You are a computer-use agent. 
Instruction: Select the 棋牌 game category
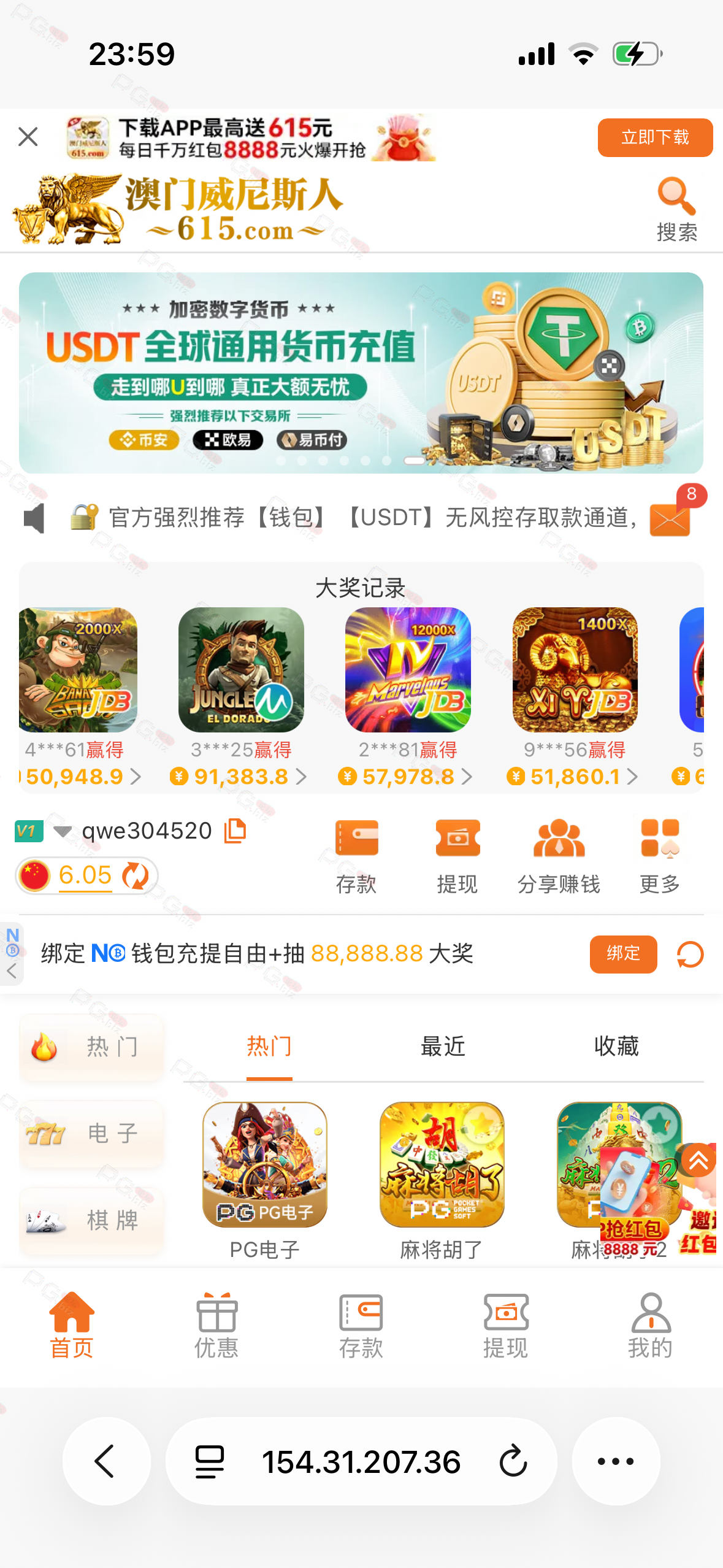click(x=92, y=1220)
